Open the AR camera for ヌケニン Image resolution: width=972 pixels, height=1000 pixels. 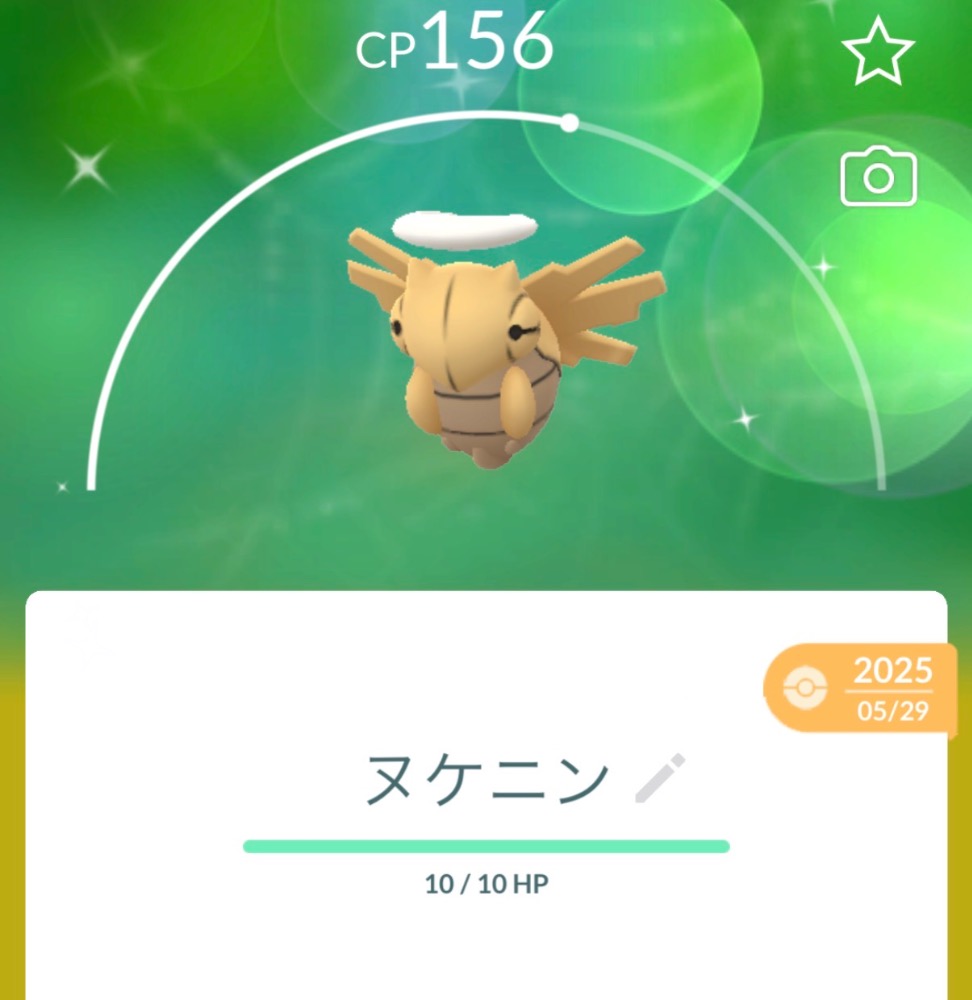coord(878,176)
